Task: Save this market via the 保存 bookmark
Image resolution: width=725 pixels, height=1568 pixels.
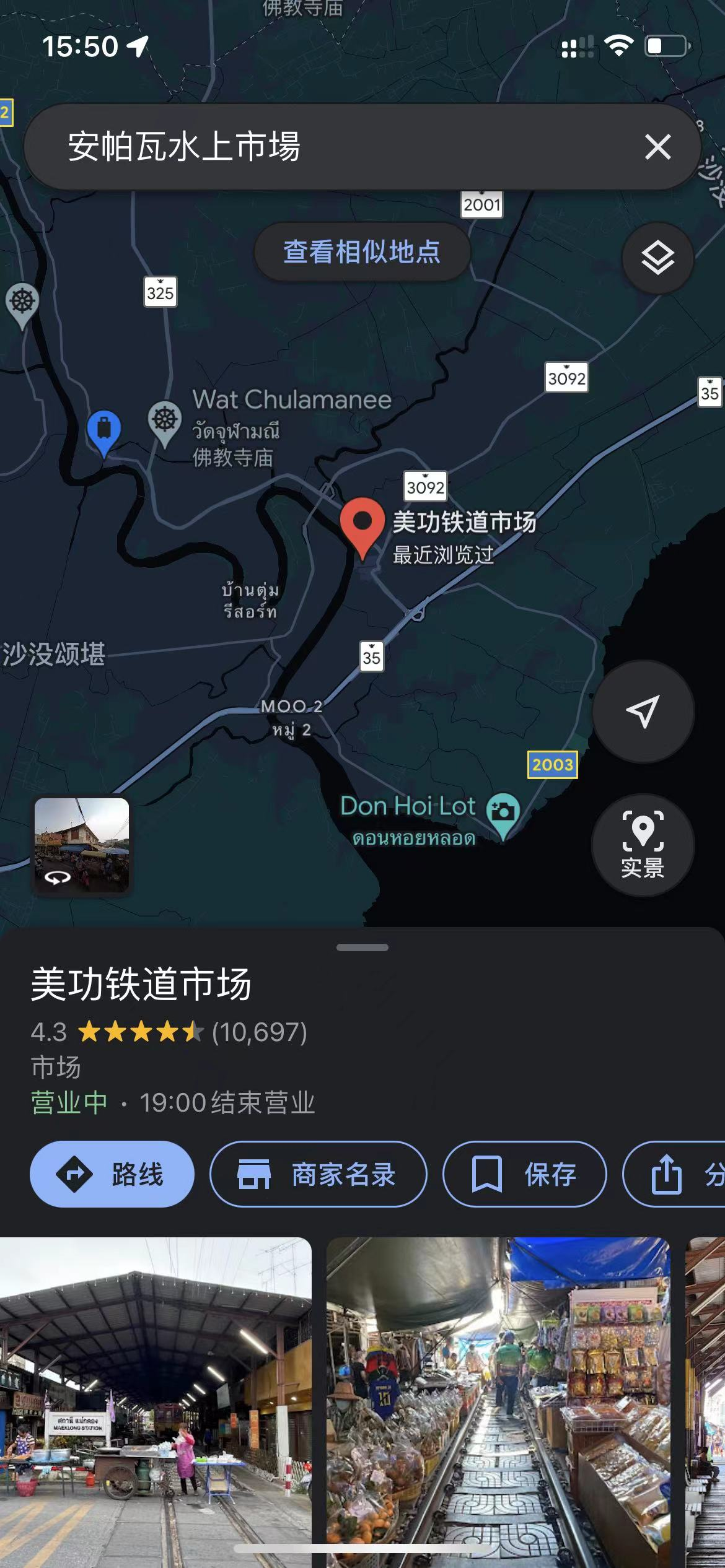Action: click(524, 1174)
